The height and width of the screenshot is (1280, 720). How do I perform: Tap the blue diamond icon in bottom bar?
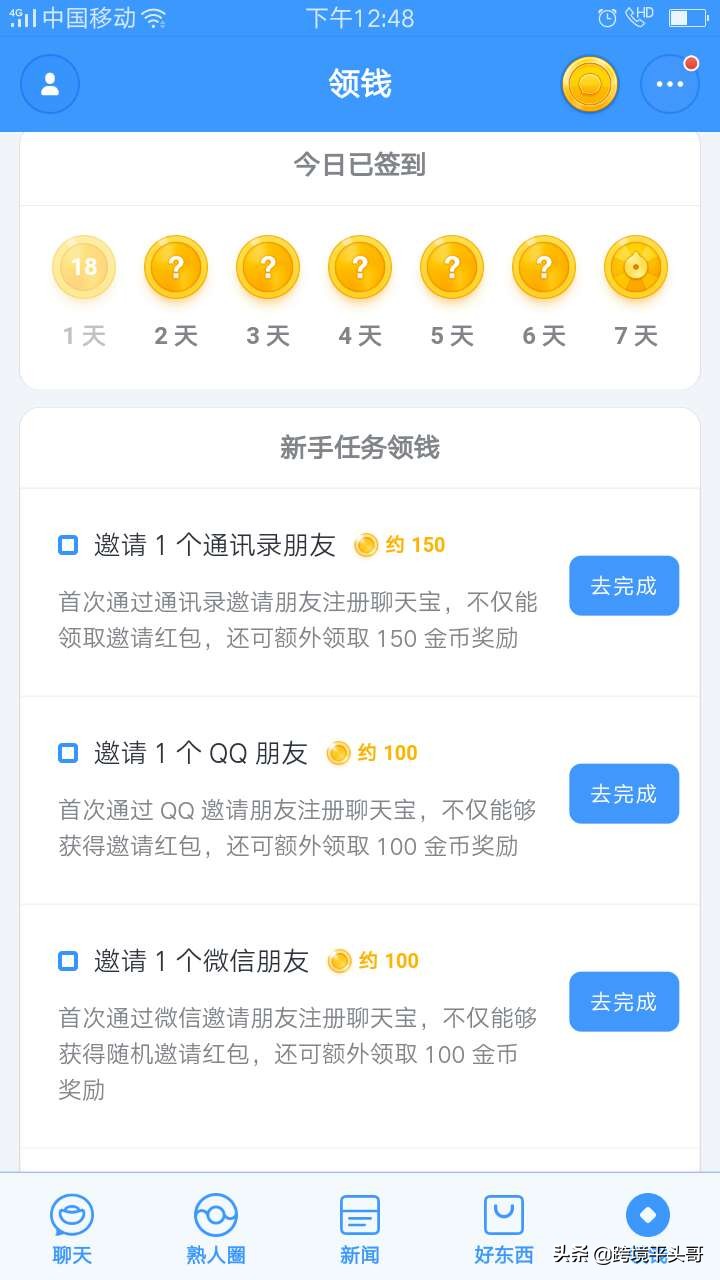pyautogui.click(x=647, y=1216)
